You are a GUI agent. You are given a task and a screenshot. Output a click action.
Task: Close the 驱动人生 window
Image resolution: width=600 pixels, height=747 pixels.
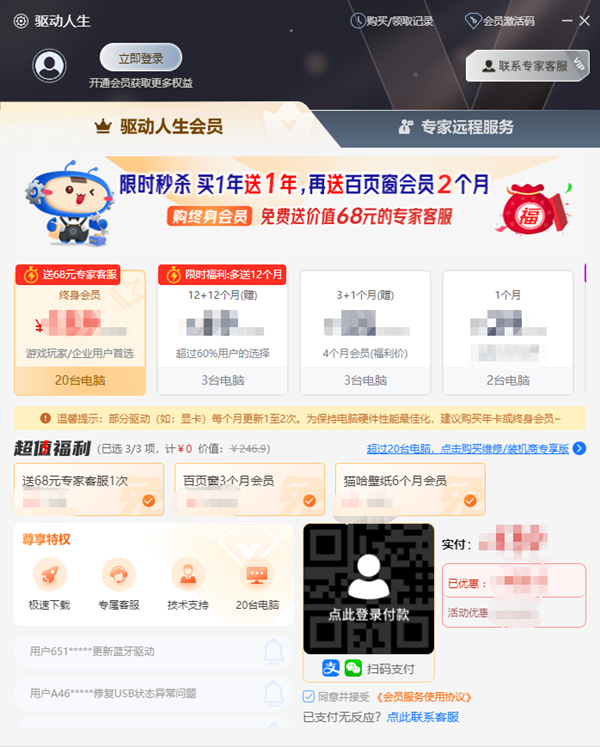(x=584, y=20)
